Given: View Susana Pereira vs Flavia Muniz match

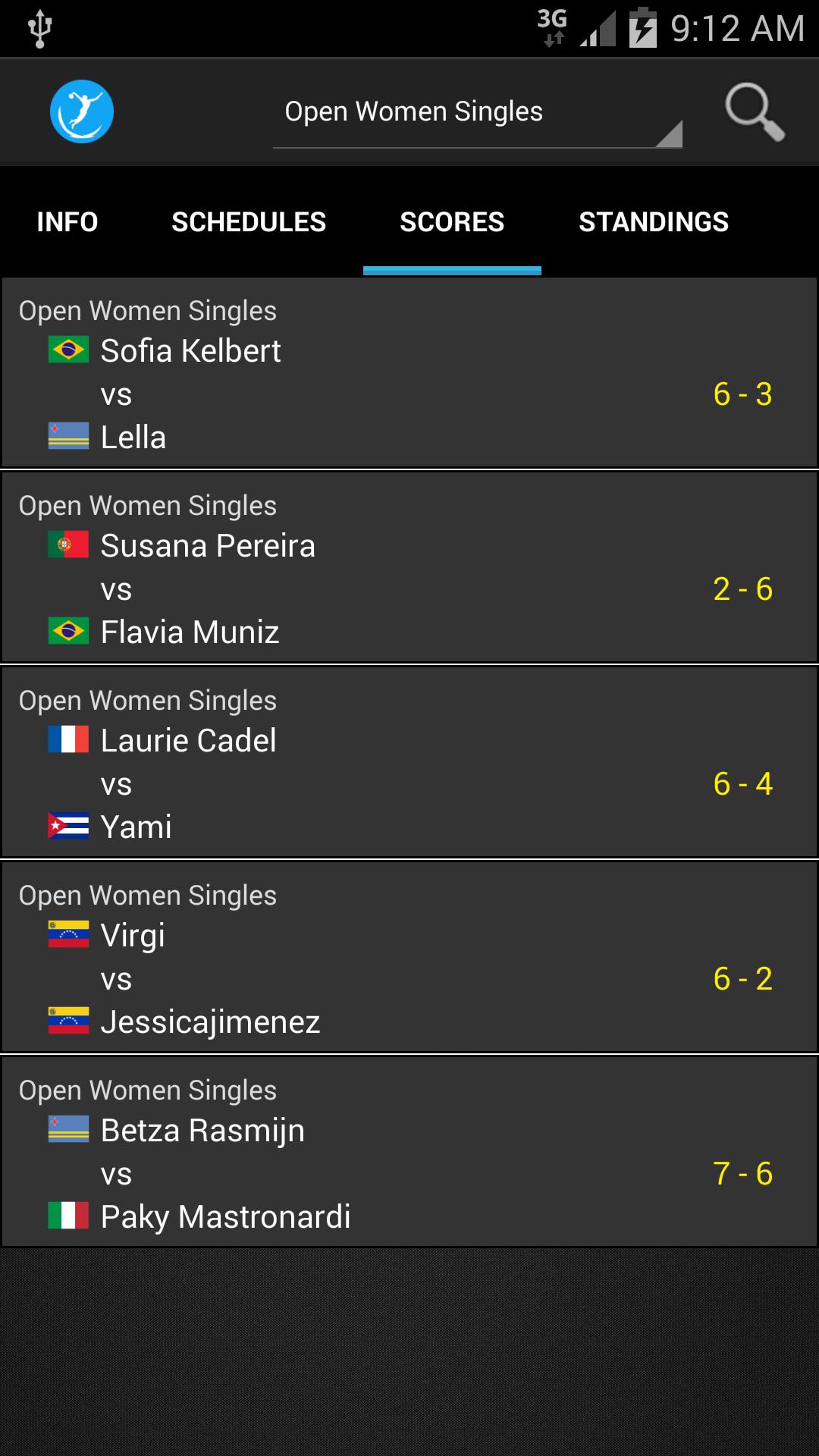Looking at the screenshot, I should [x=409, y=568].
